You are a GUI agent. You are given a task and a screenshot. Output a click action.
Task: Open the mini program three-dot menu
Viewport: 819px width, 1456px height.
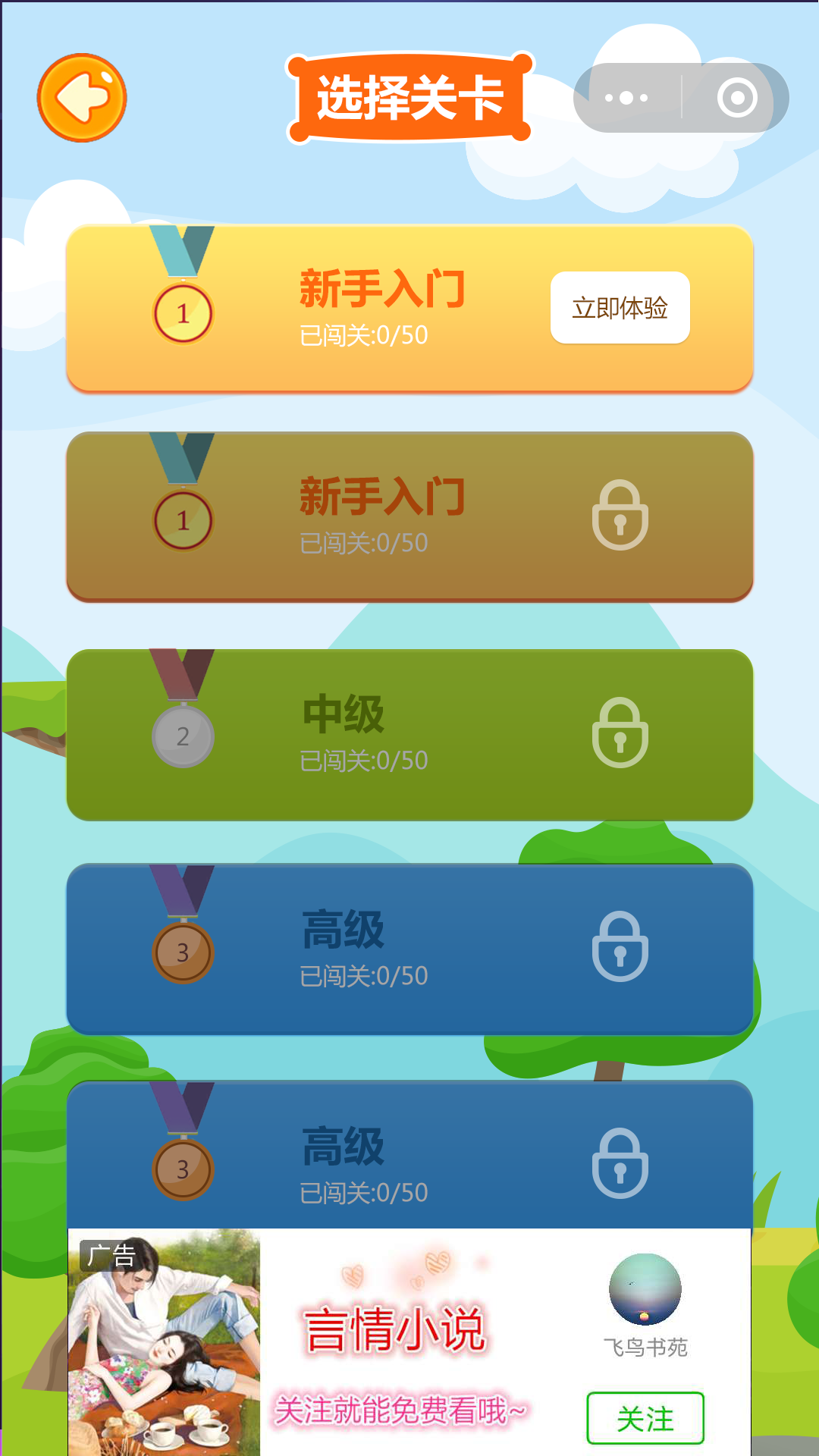pos(626,98)
